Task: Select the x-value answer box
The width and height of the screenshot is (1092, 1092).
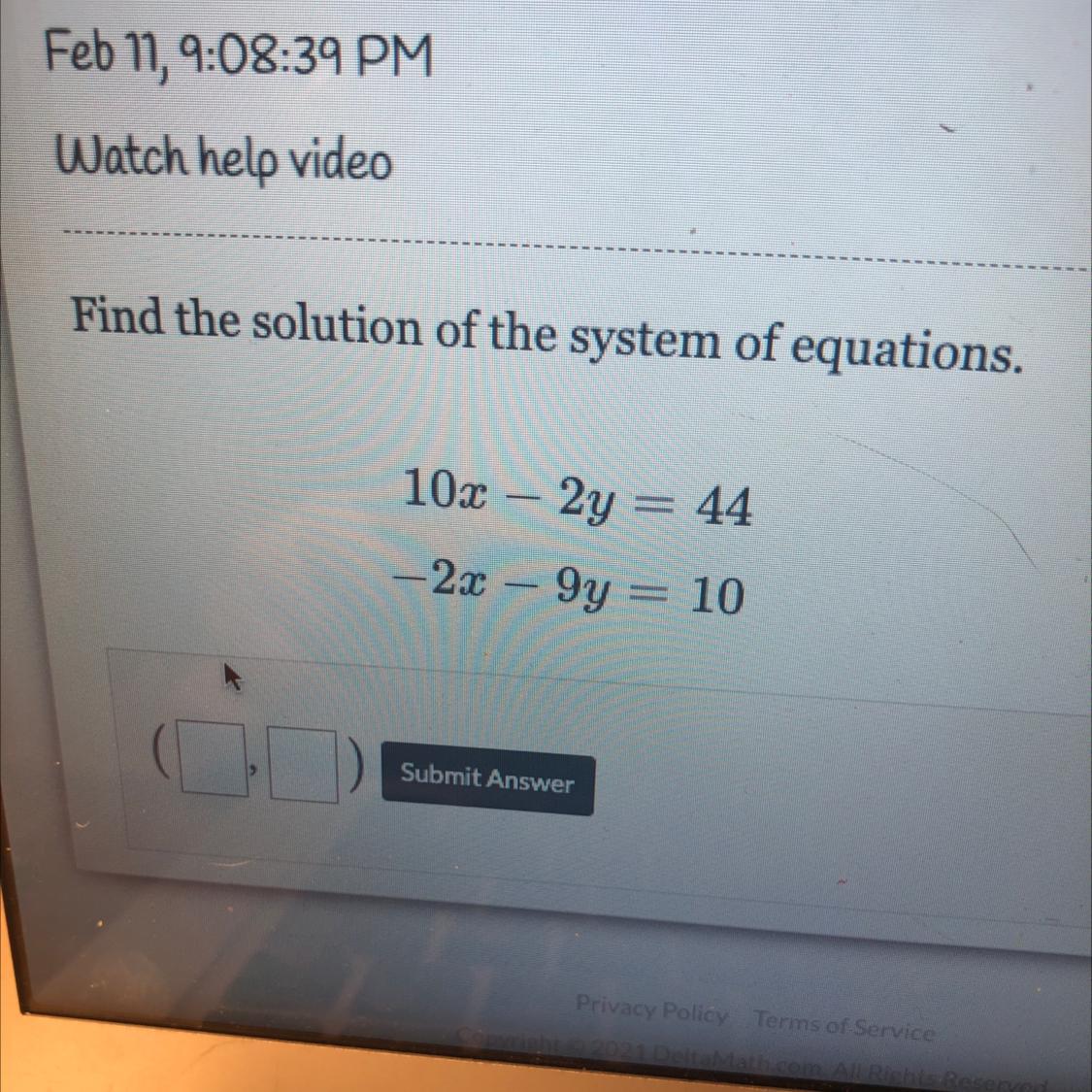Action: pyautogui.click(x=215, y=761)
